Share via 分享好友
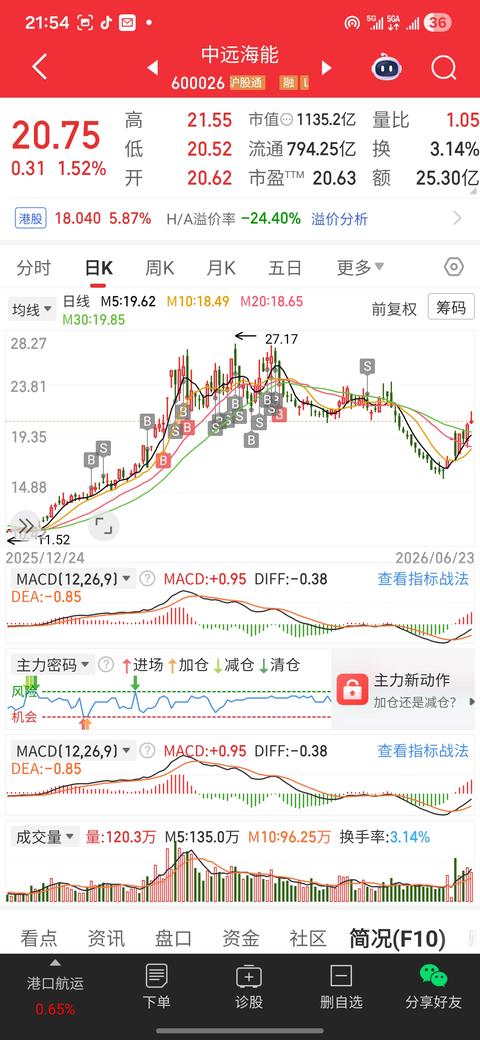480x1040 pixels. (x=433, y=987)
